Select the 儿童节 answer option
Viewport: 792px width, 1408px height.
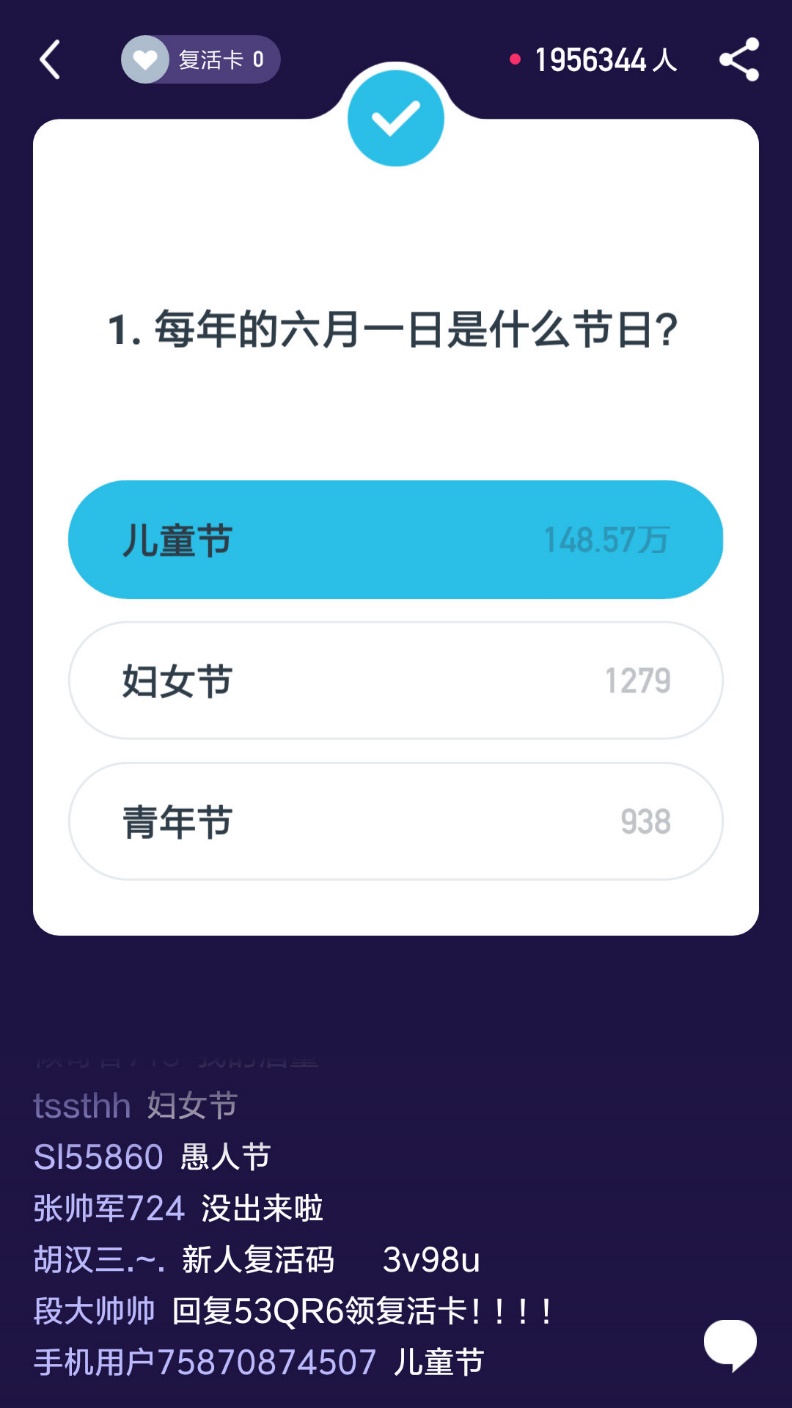(x=395, y=540)
